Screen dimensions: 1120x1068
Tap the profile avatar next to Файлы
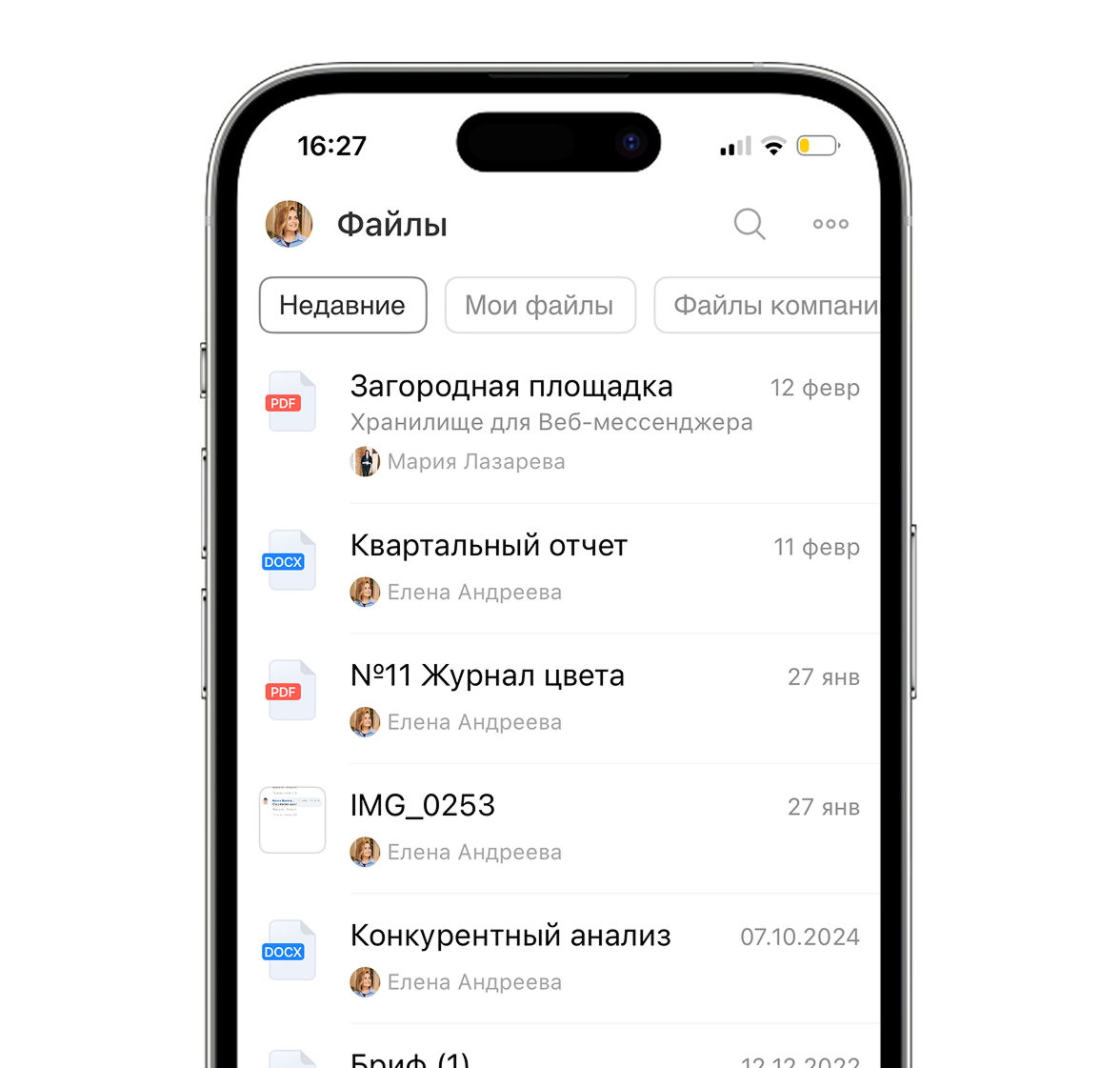(289, 224)
